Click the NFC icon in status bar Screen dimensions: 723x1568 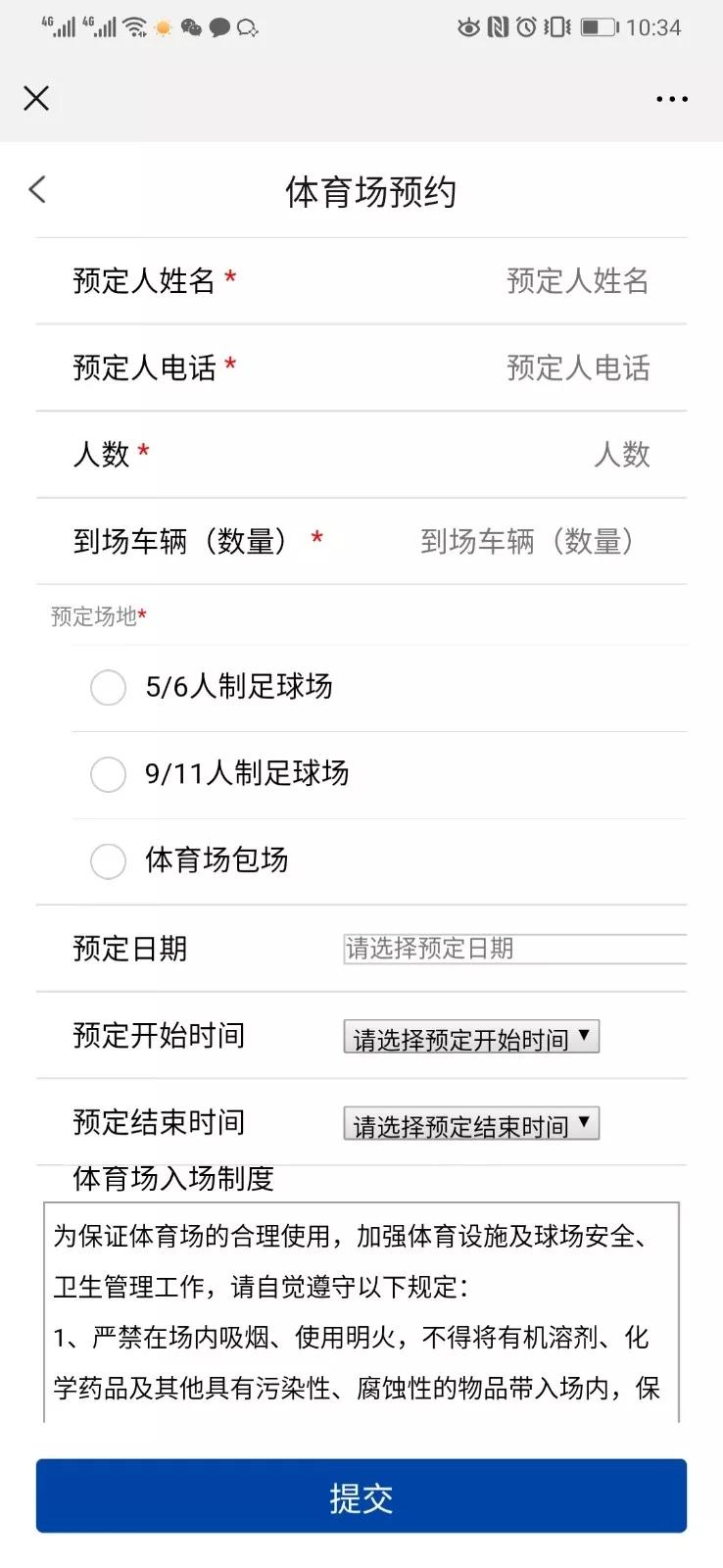point(498,27)
